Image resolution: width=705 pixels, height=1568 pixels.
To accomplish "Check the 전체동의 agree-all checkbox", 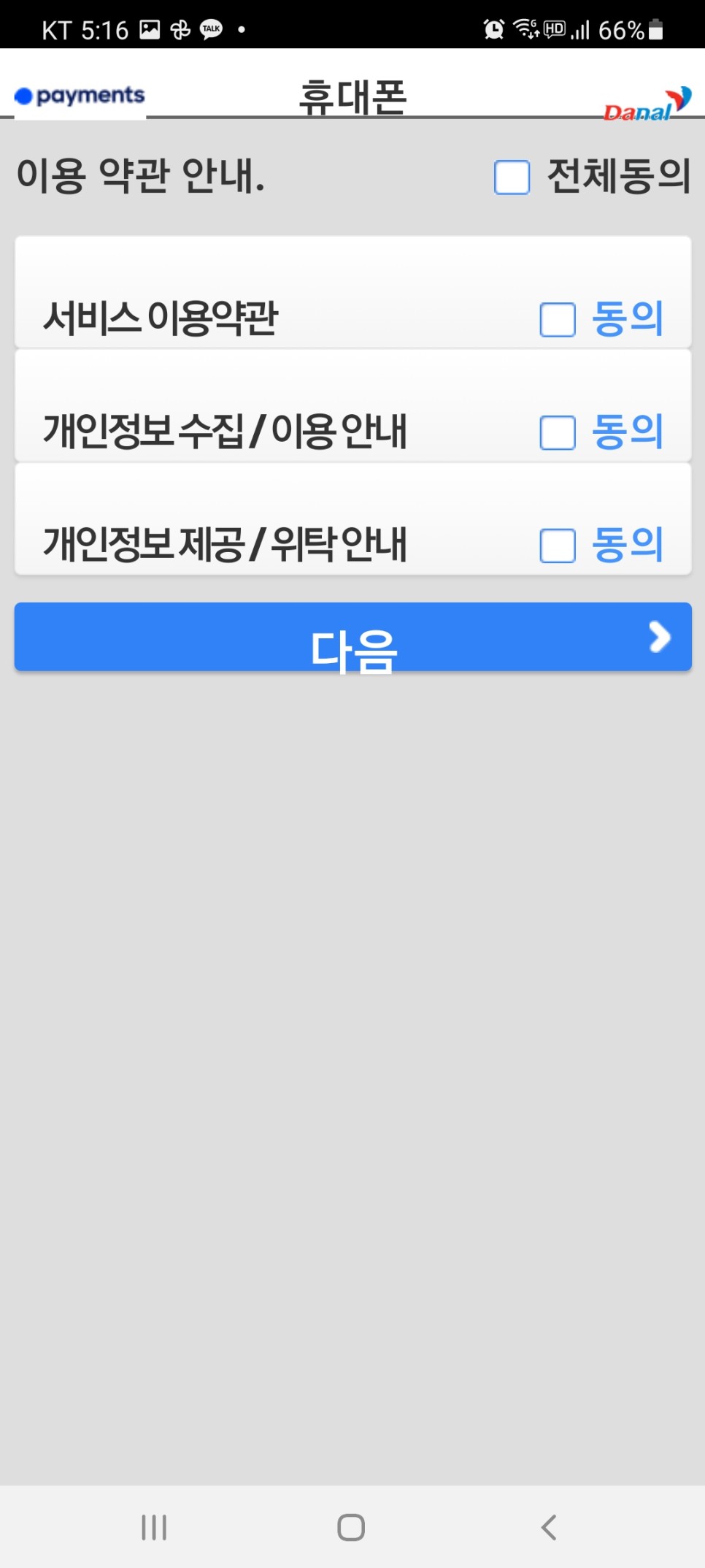I will [512, 177].
